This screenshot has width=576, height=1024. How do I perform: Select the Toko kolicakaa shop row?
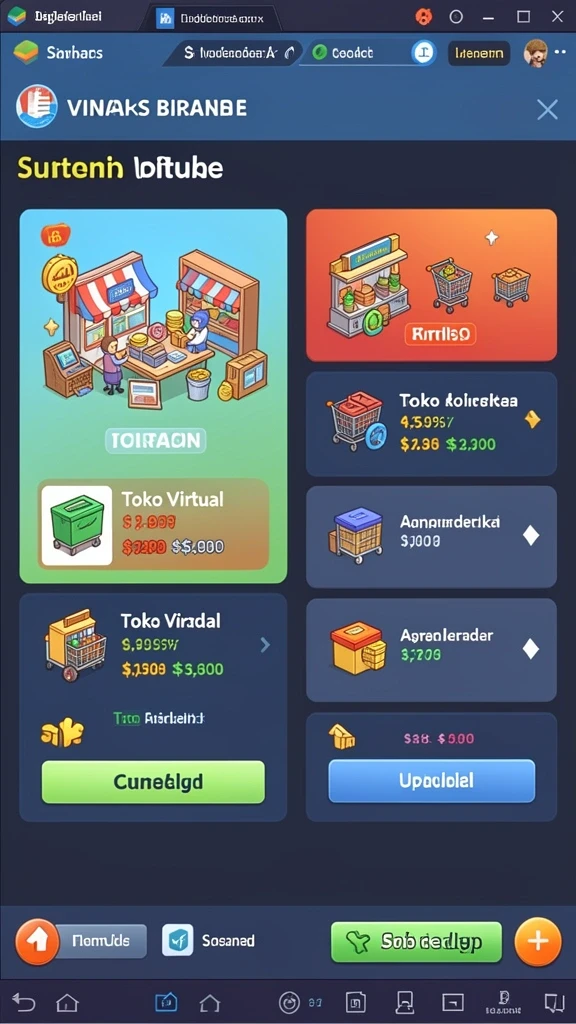pyautogui.click(x=431, y=424)
